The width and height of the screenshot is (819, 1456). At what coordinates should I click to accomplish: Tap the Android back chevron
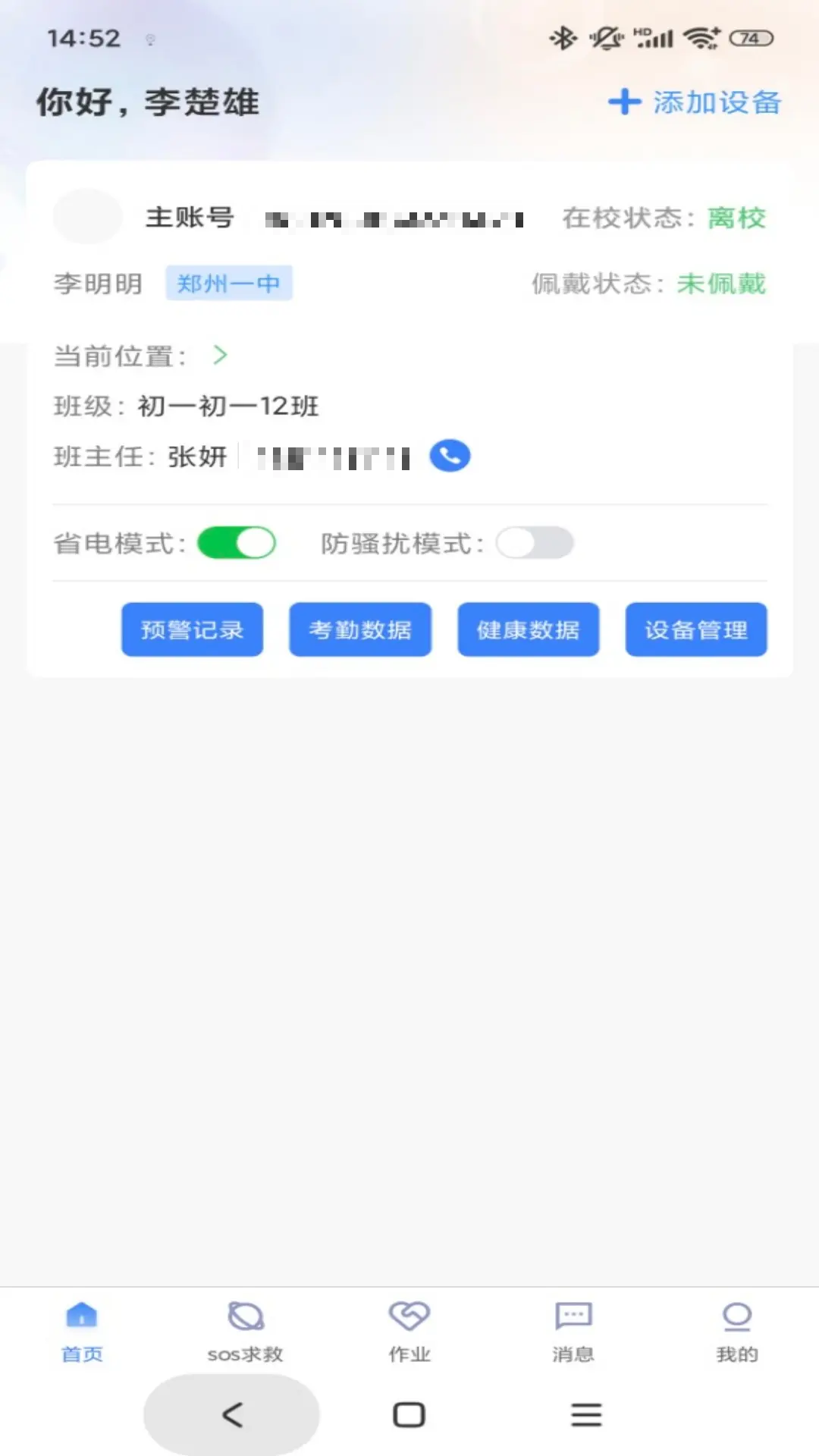pyautogui.click(x=231, y=1414)
